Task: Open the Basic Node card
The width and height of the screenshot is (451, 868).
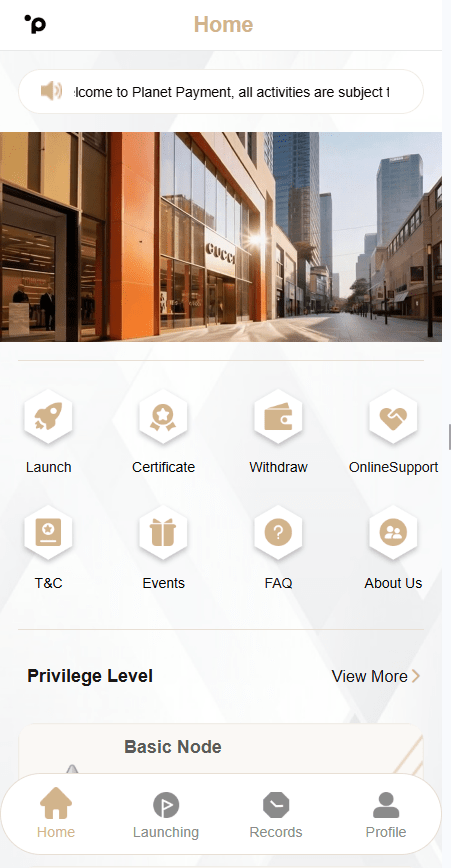Action: click(x=221, y=748)
